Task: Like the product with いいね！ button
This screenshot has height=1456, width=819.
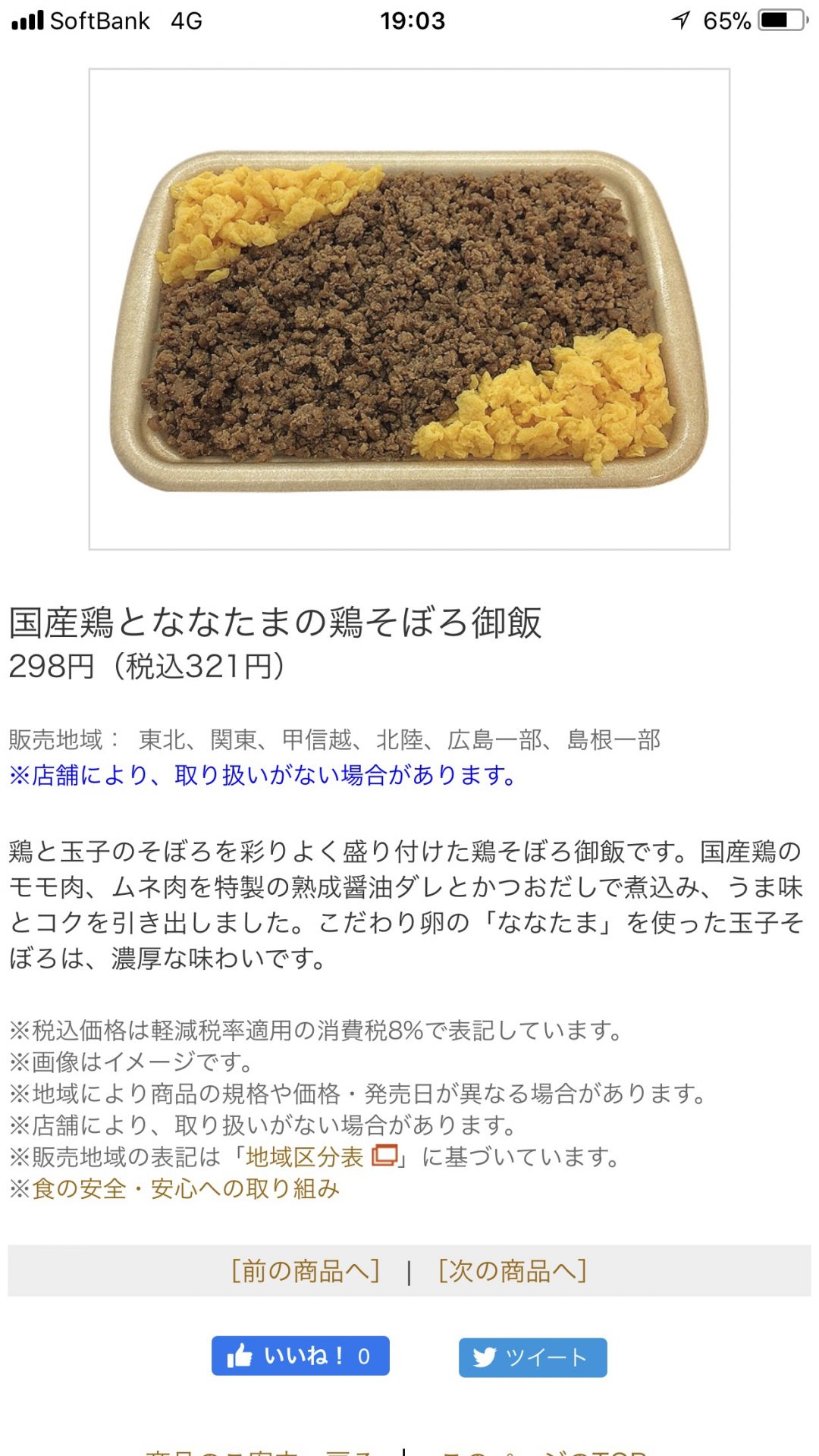Action: [300, 1356]
